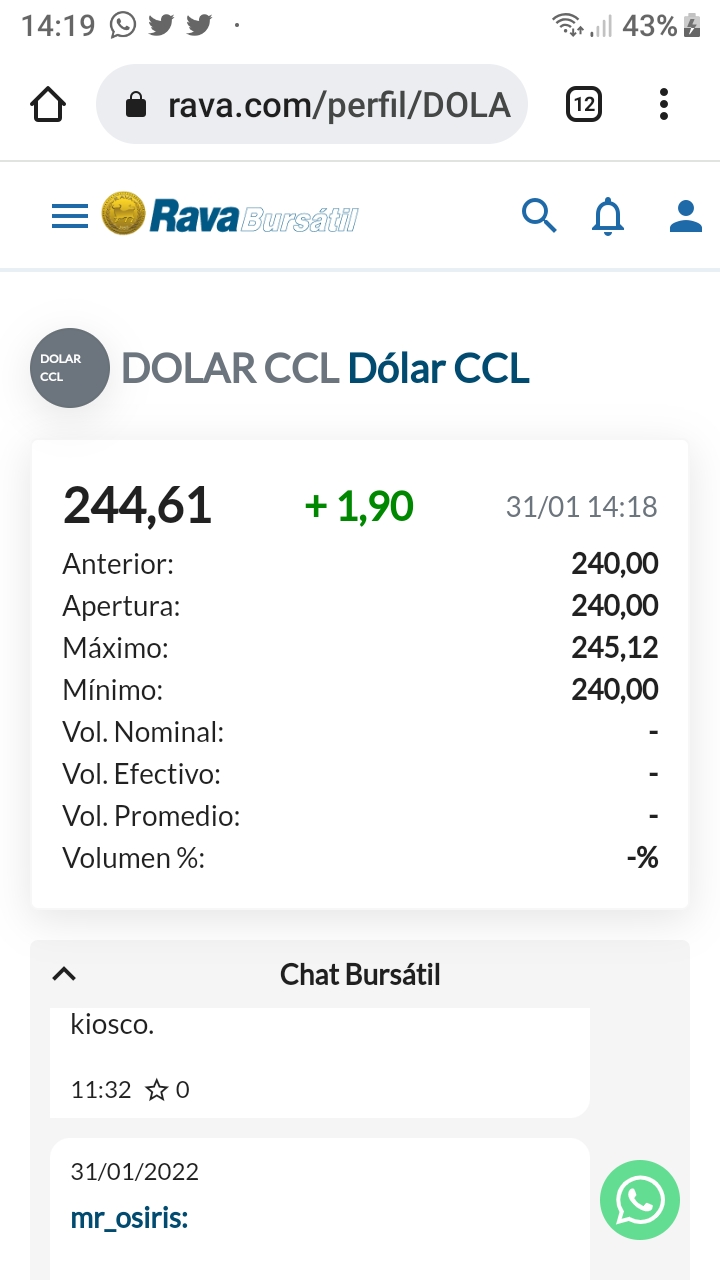
Task: Open the browser overflow menu
Action: [x=664, y=104]
